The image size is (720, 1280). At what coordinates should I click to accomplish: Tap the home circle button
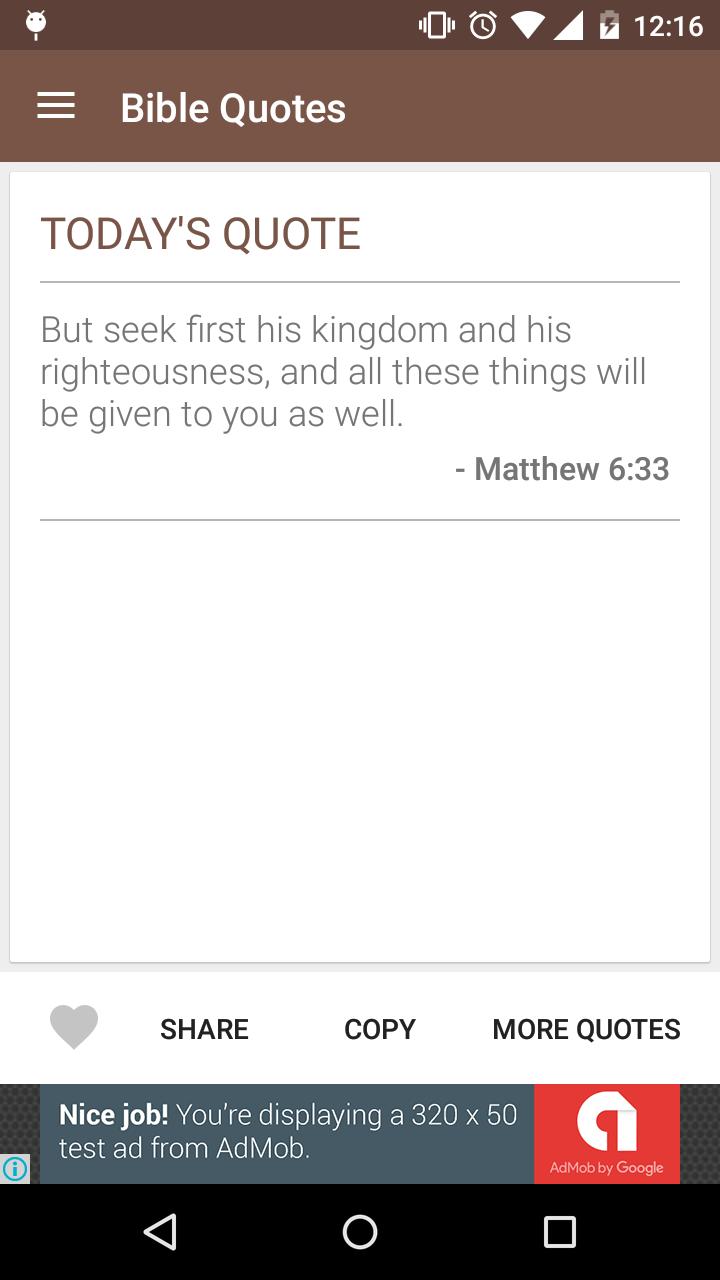coord(360,1232)
